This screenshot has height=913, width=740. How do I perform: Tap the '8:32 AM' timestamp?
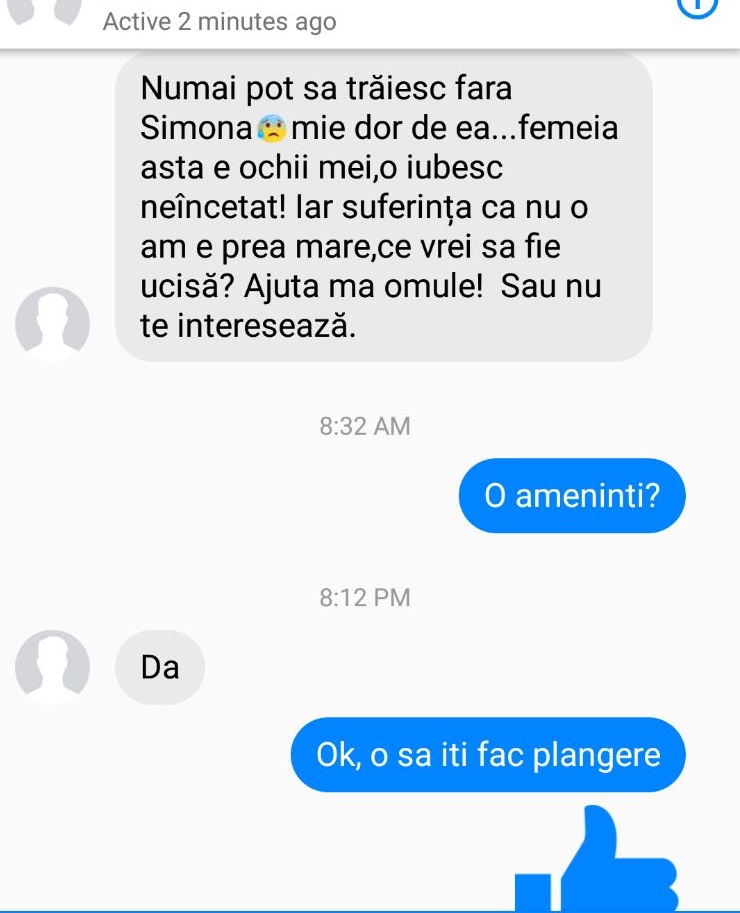pos(363,427)
